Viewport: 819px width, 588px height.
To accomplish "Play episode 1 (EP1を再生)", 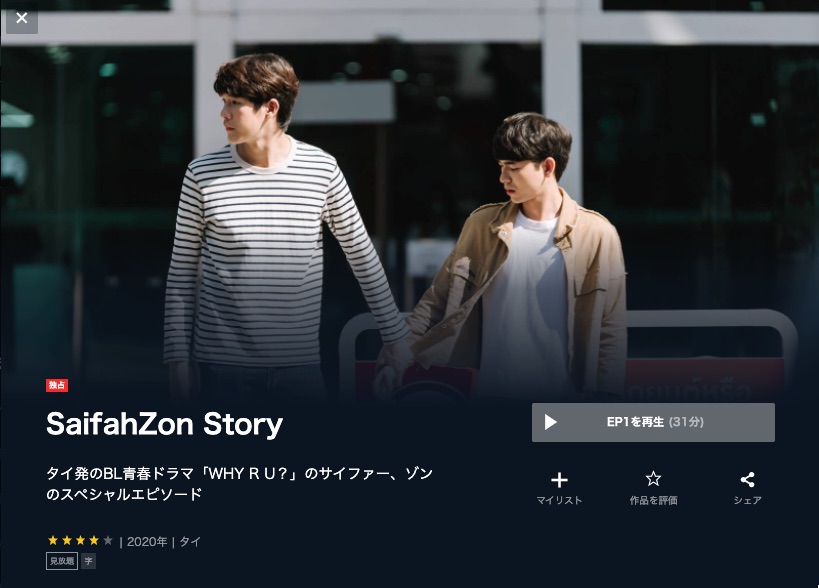I will pos(653,422).
